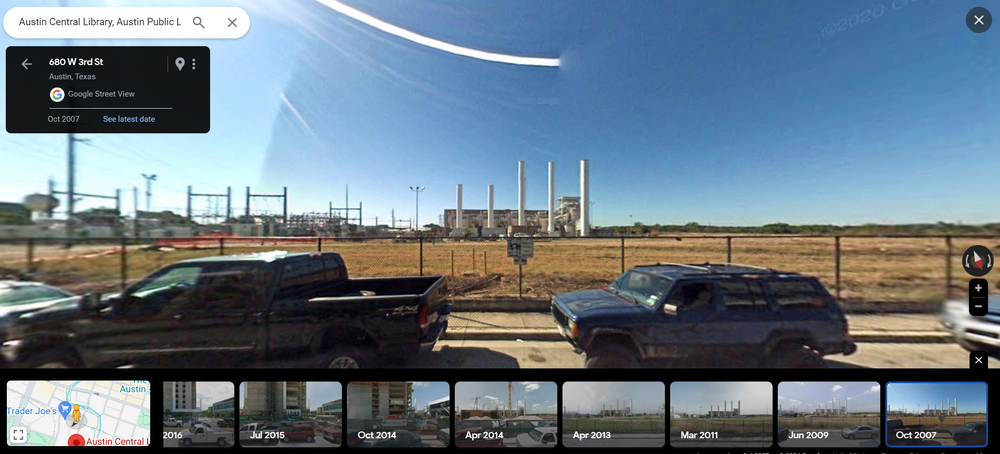Zoom in with the plus button
1000x454 pixels.
[x=978, y=288]
